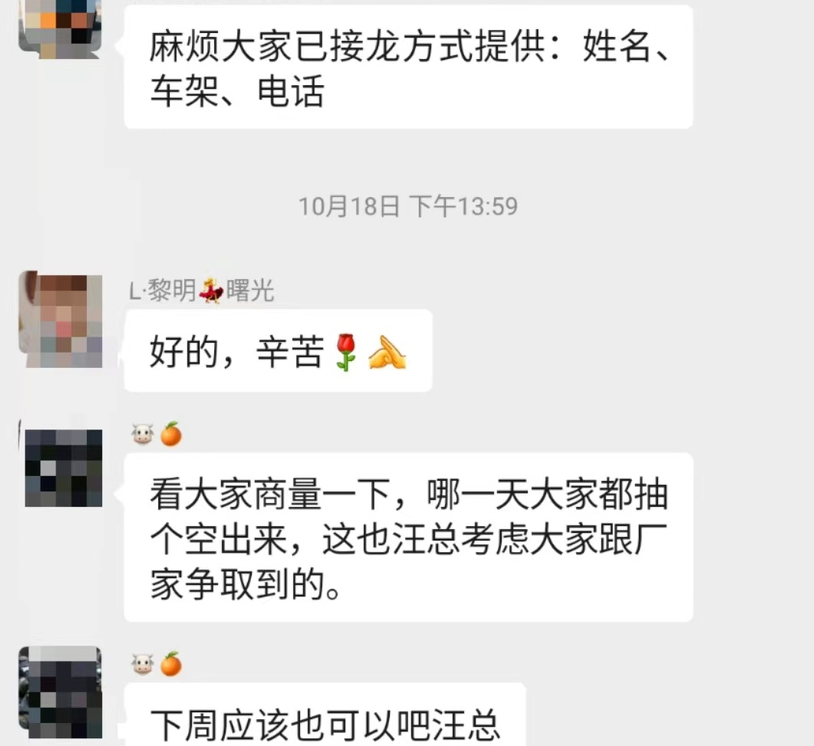Image resolution: width=814 pixels, height=746 pixels.
Task: Open avatar beside the 看大家商量一下 message
Action: (62, 465)
